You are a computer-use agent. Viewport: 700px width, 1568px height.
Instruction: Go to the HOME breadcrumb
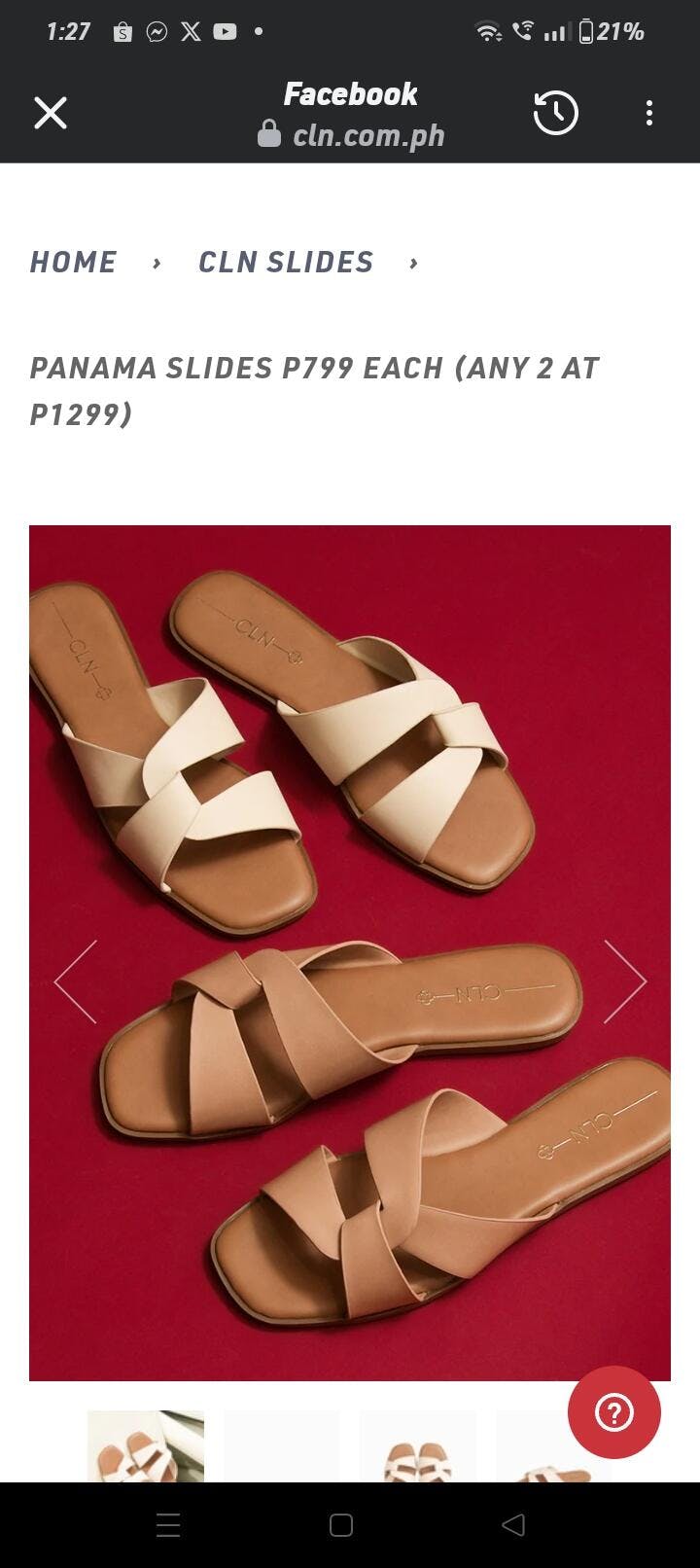(x=73, y=263)
